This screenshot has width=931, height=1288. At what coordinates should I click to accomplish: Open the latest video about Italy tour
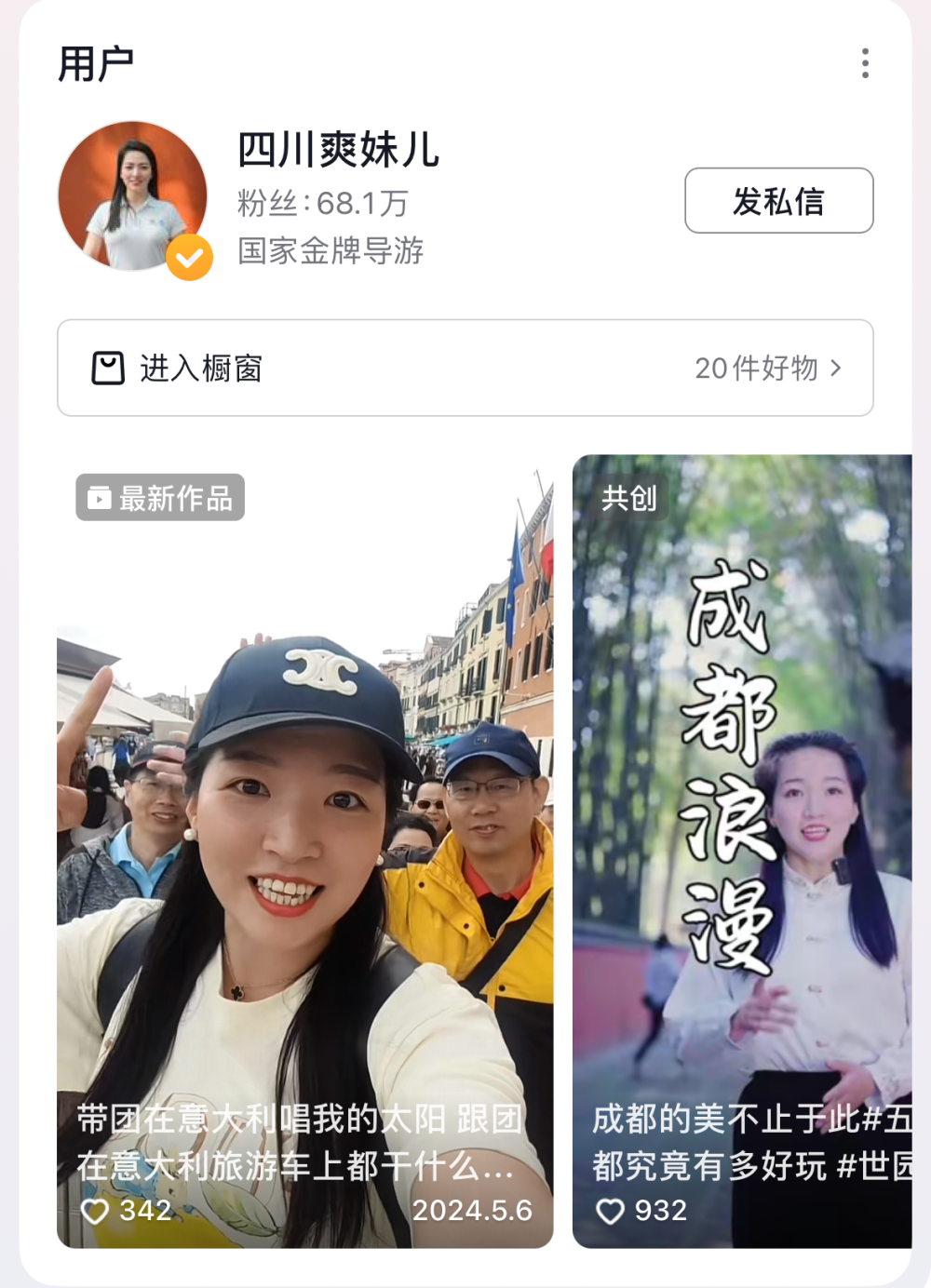(x=304, y=851)
